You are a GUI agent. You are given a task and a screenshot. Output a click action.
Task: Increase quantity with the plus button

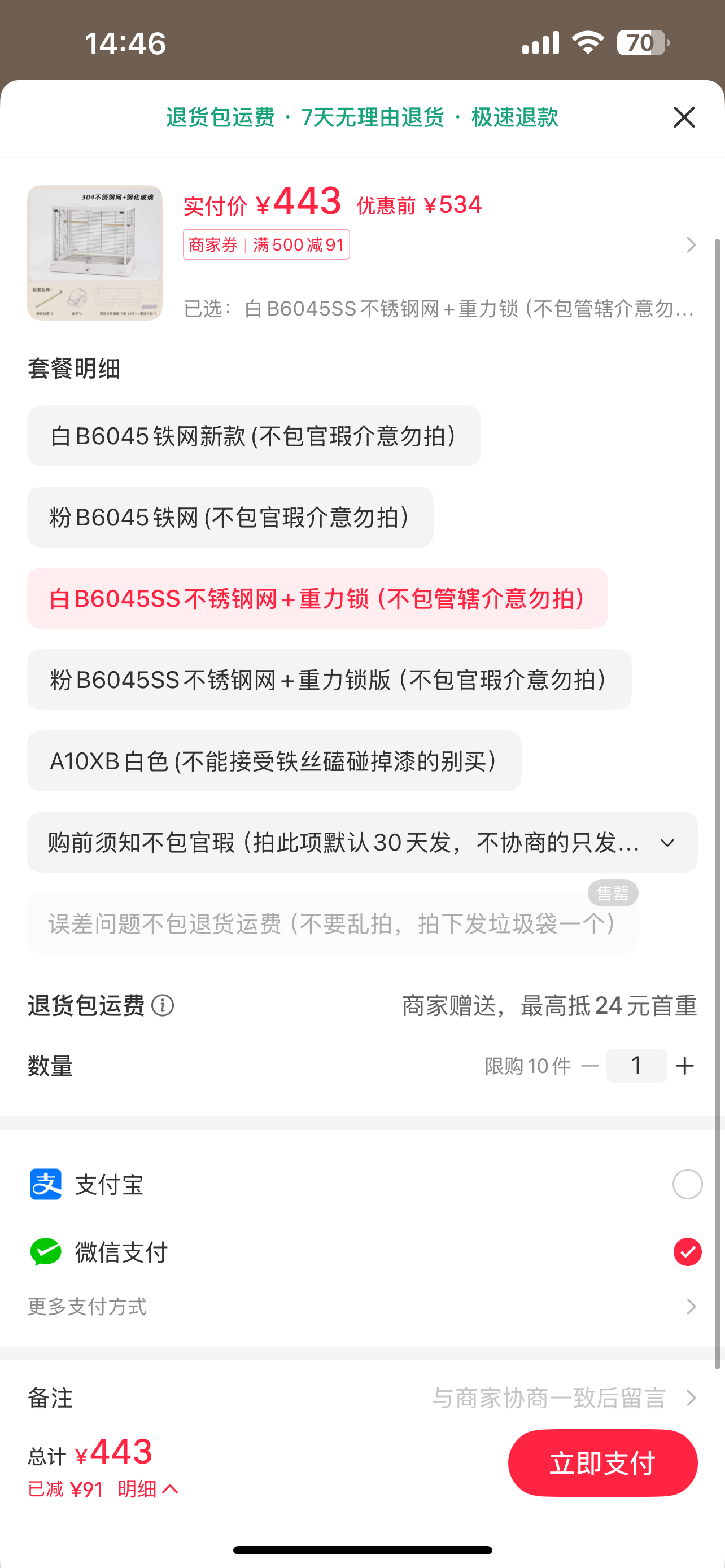pos(685,1065)
